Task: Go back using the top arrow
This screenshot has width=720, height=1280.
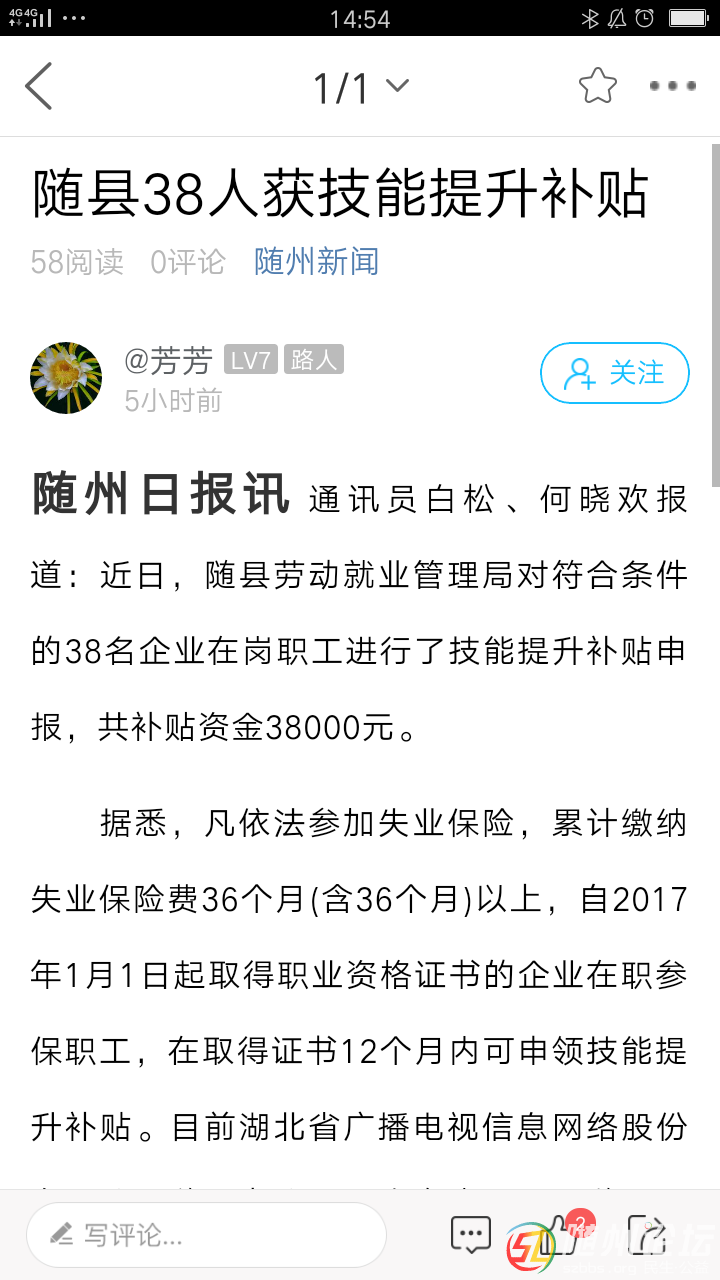Action: 39,86
